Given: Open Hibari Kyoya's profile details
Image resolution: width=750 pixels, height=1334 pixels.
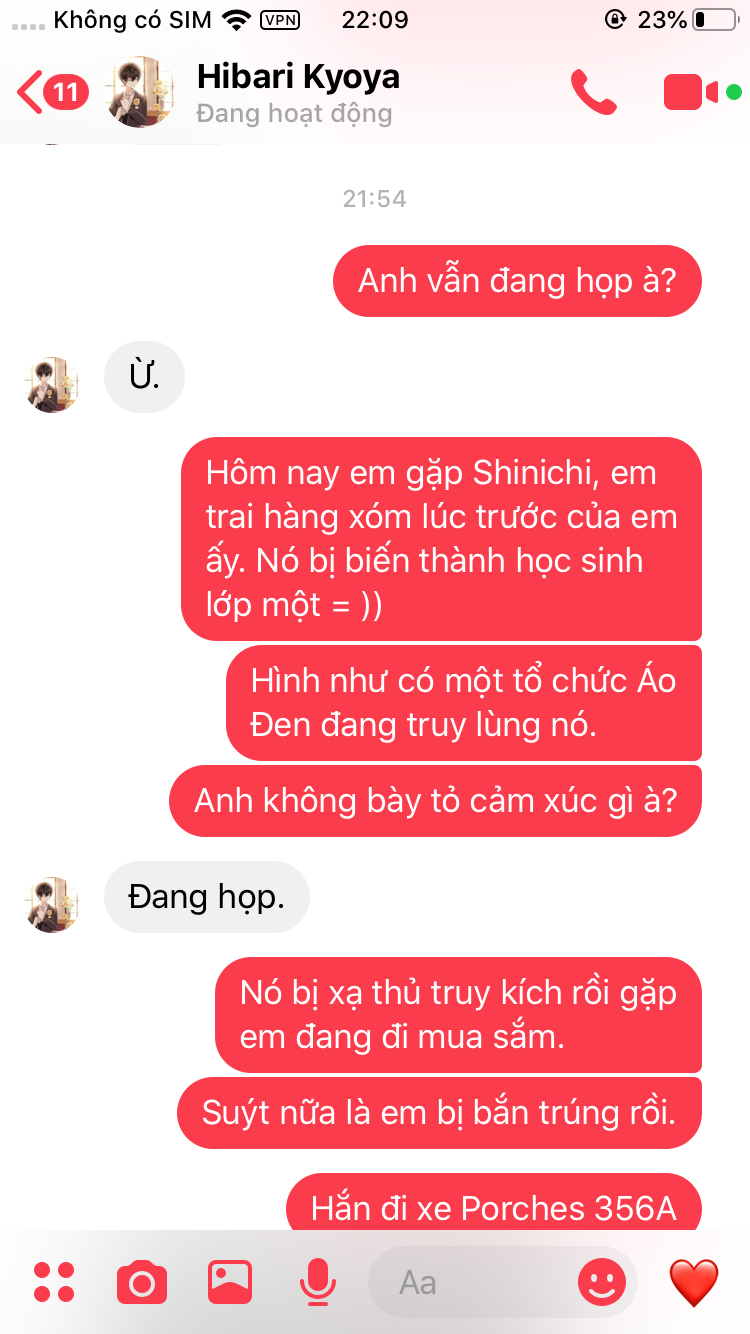Looking at the screenshot, I should (297, 92).
